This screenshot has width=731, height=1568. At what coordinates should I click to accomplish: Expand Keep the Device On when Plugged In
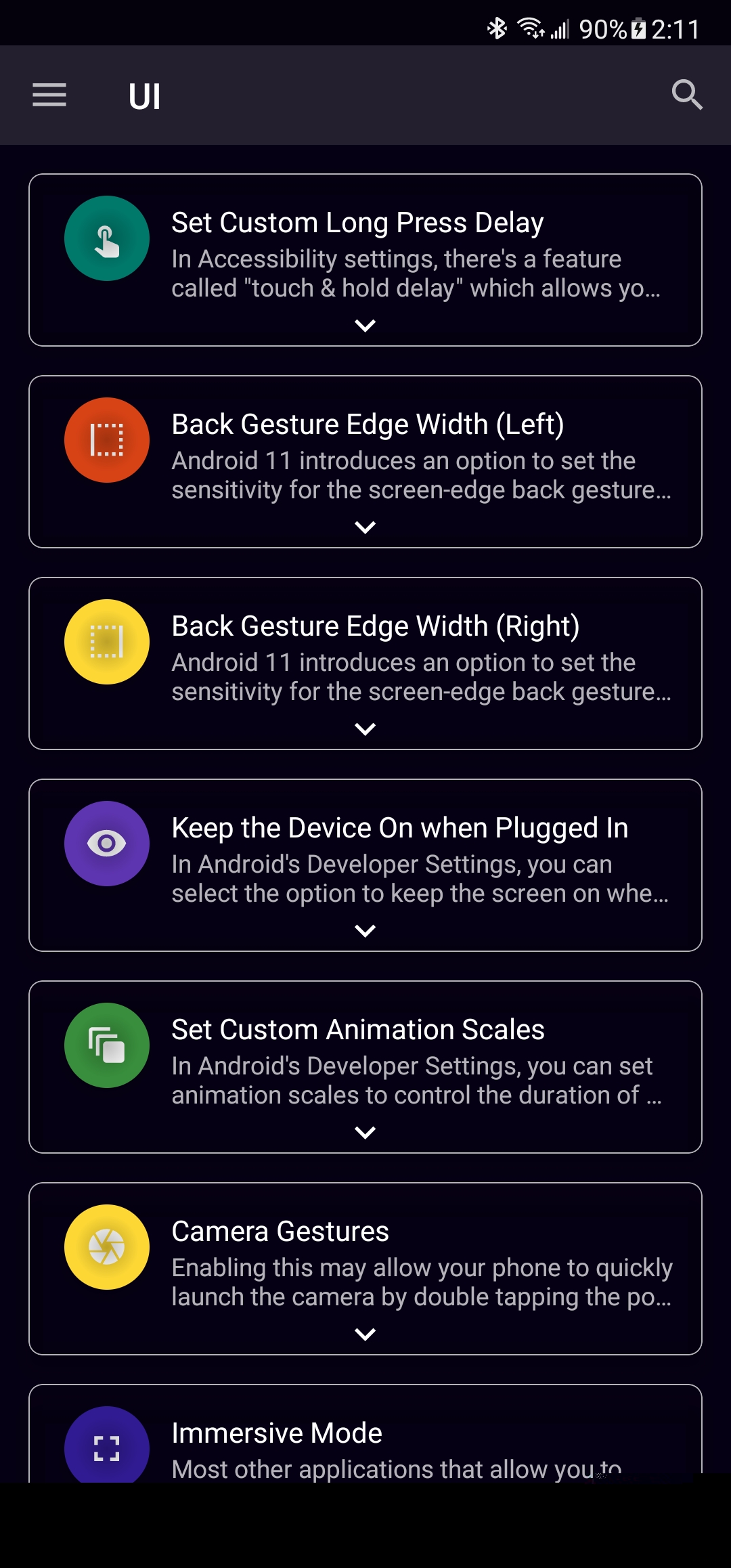tap(365, 931)
